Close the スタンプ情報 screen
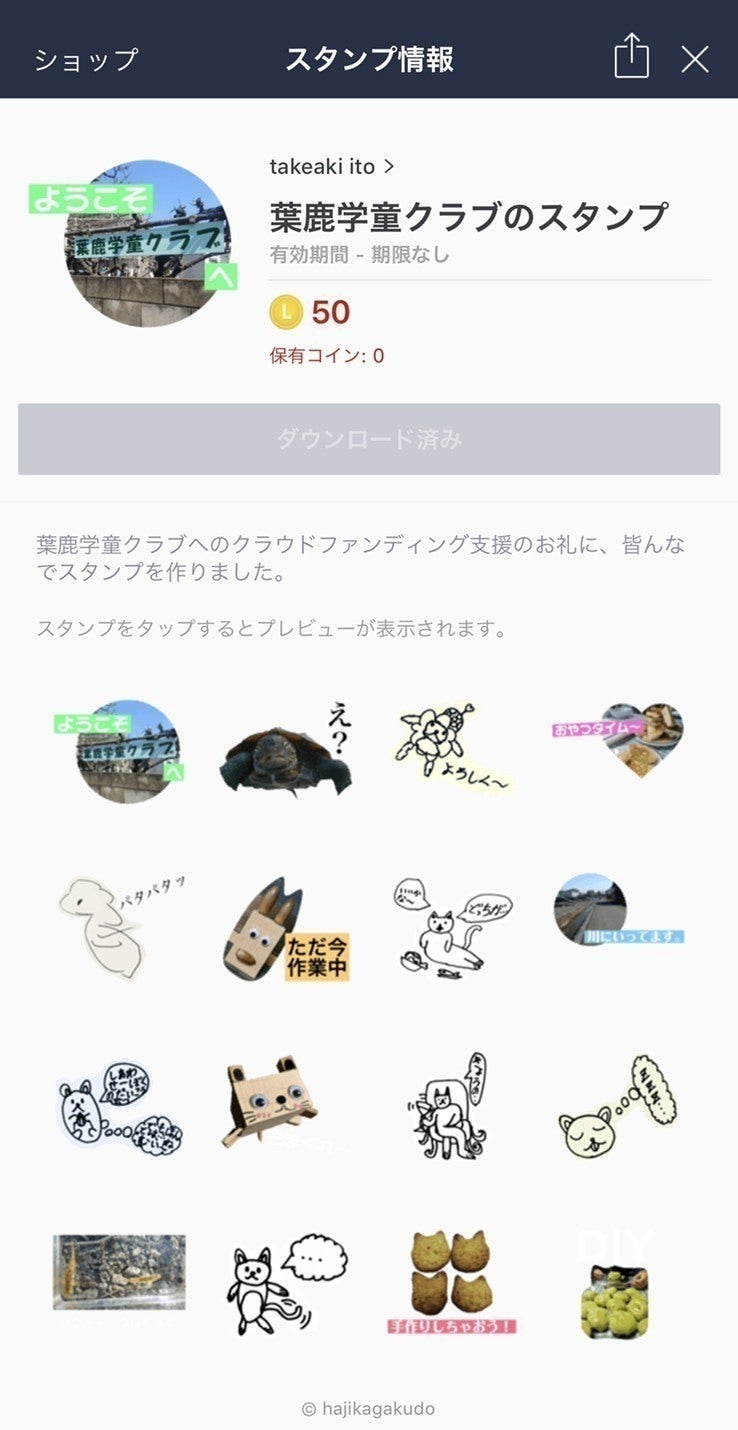The width and height of the screenshot is (738, 1430). tap(695, 59)
